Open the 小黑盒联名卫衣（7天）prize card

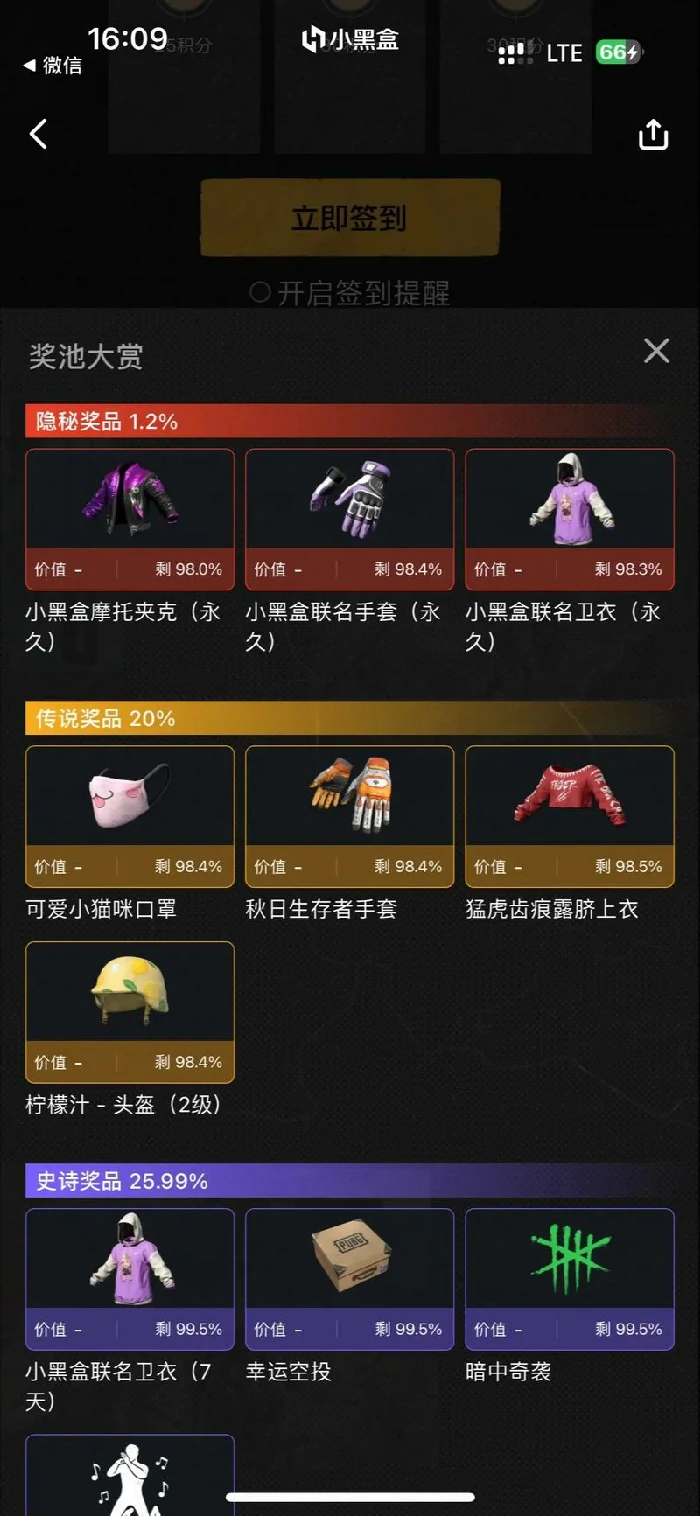point(130,1278)
